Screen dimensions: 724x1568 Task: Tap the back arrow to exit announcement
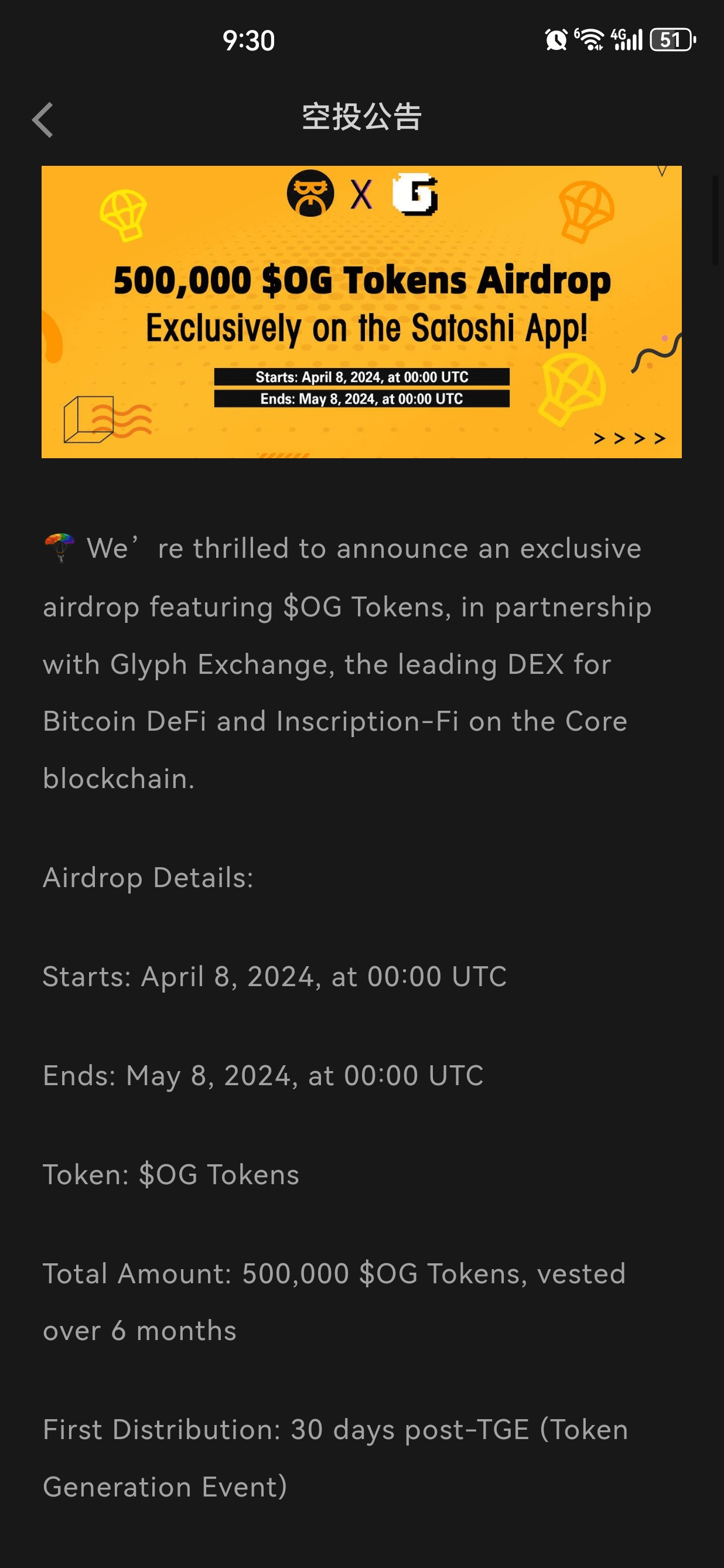pos(43,119)
